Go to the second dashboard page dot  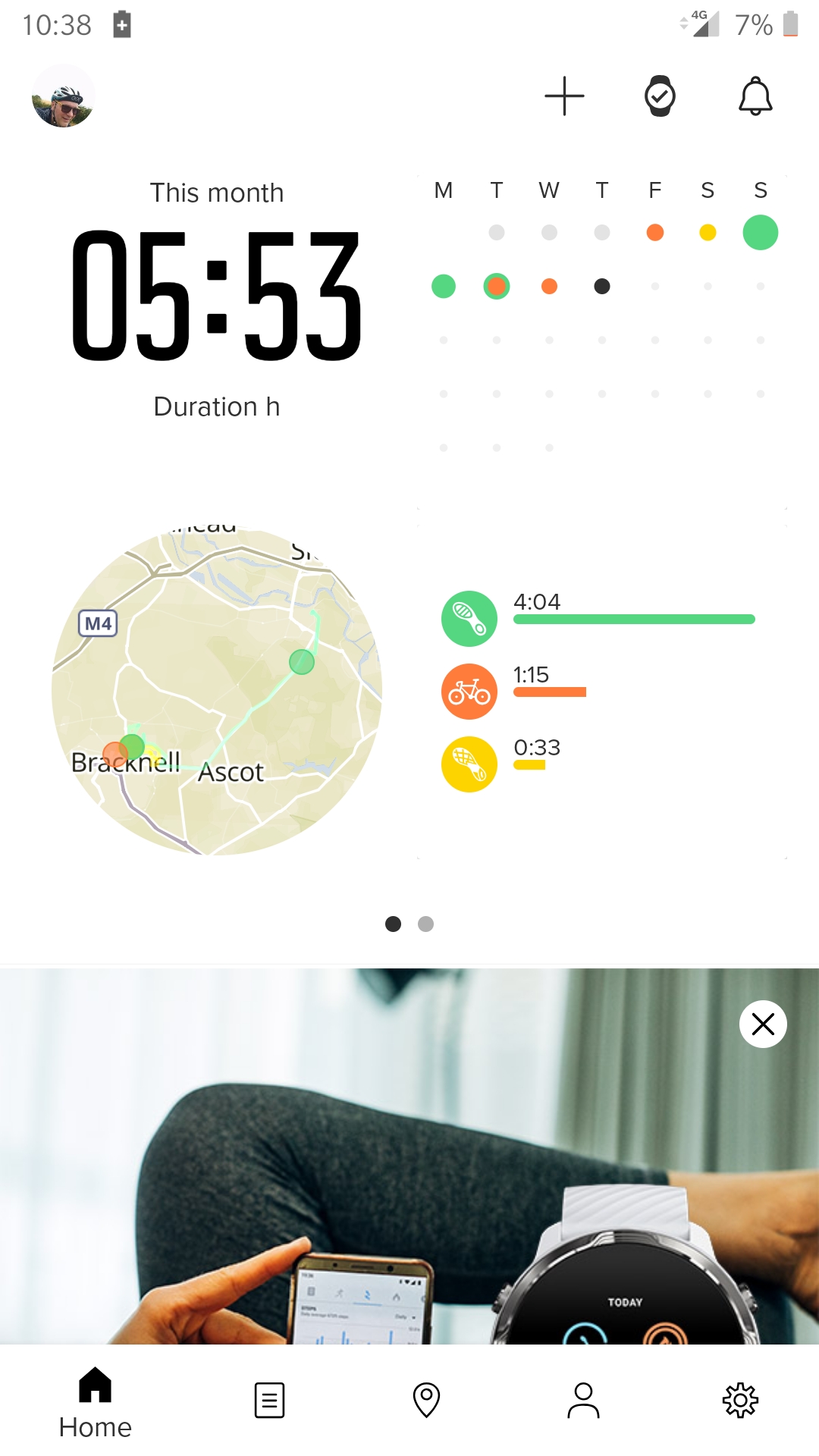tap(426, 924)
